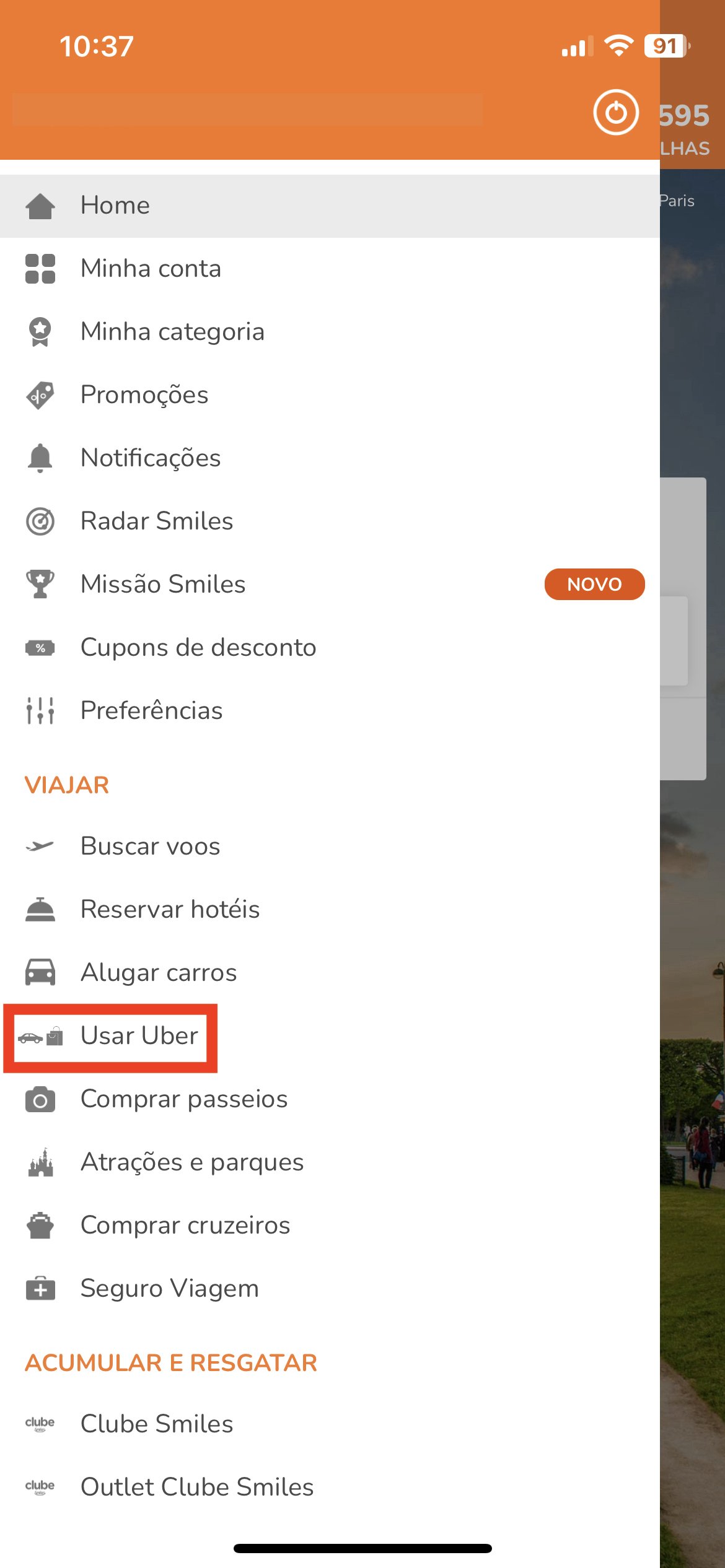This screenshot has height=1568, width=725.
Task: Select Buscar voos
Action: pyautogui.click(x=330, y=847)
